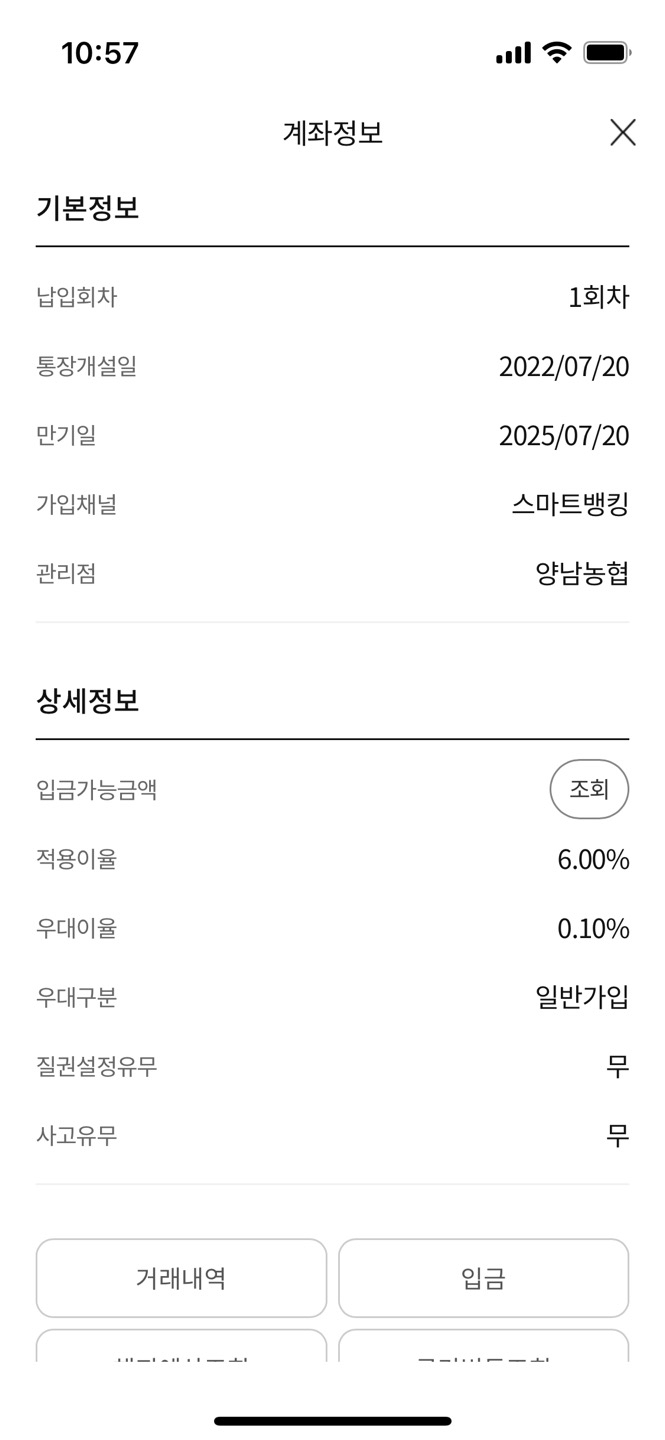Tap 조회 next to 입금가능금액
665x1440 pixels.
[x=589, y=789]
